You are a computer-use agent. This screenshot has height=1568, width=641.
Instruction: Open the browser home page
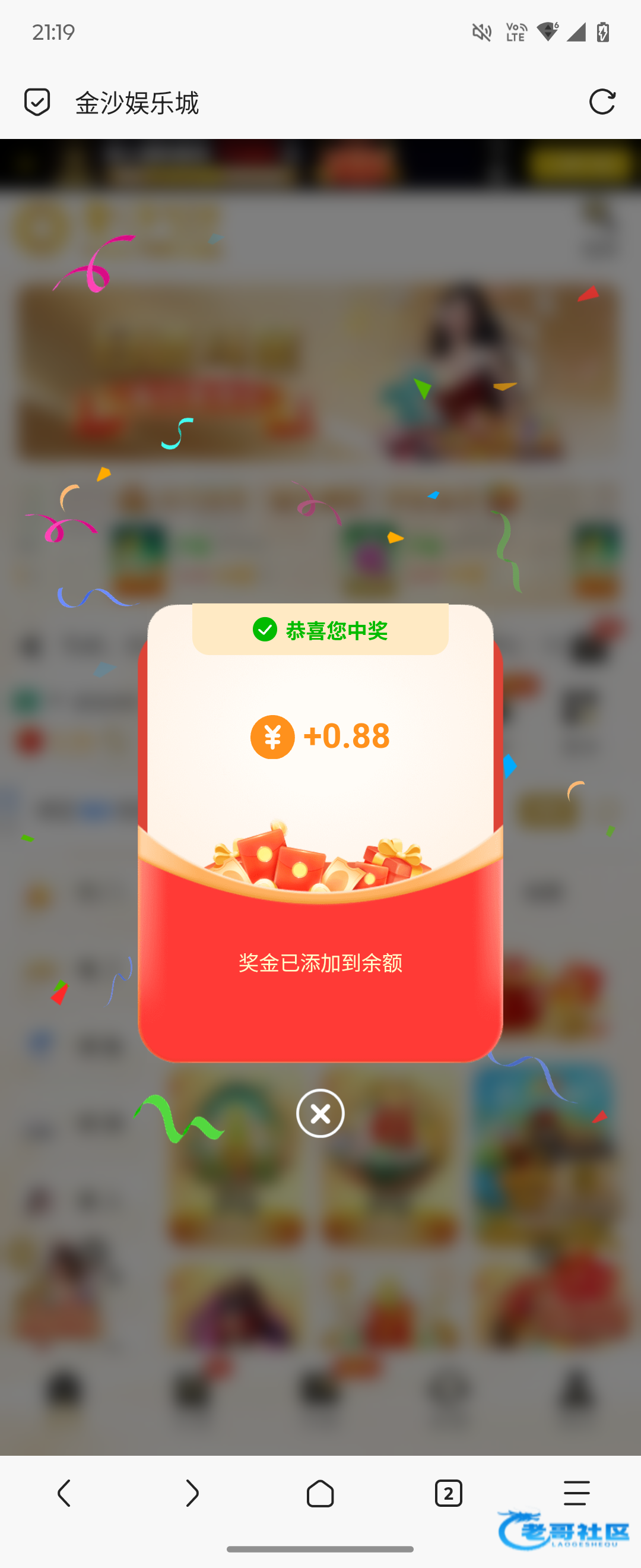pos(320,1493)
